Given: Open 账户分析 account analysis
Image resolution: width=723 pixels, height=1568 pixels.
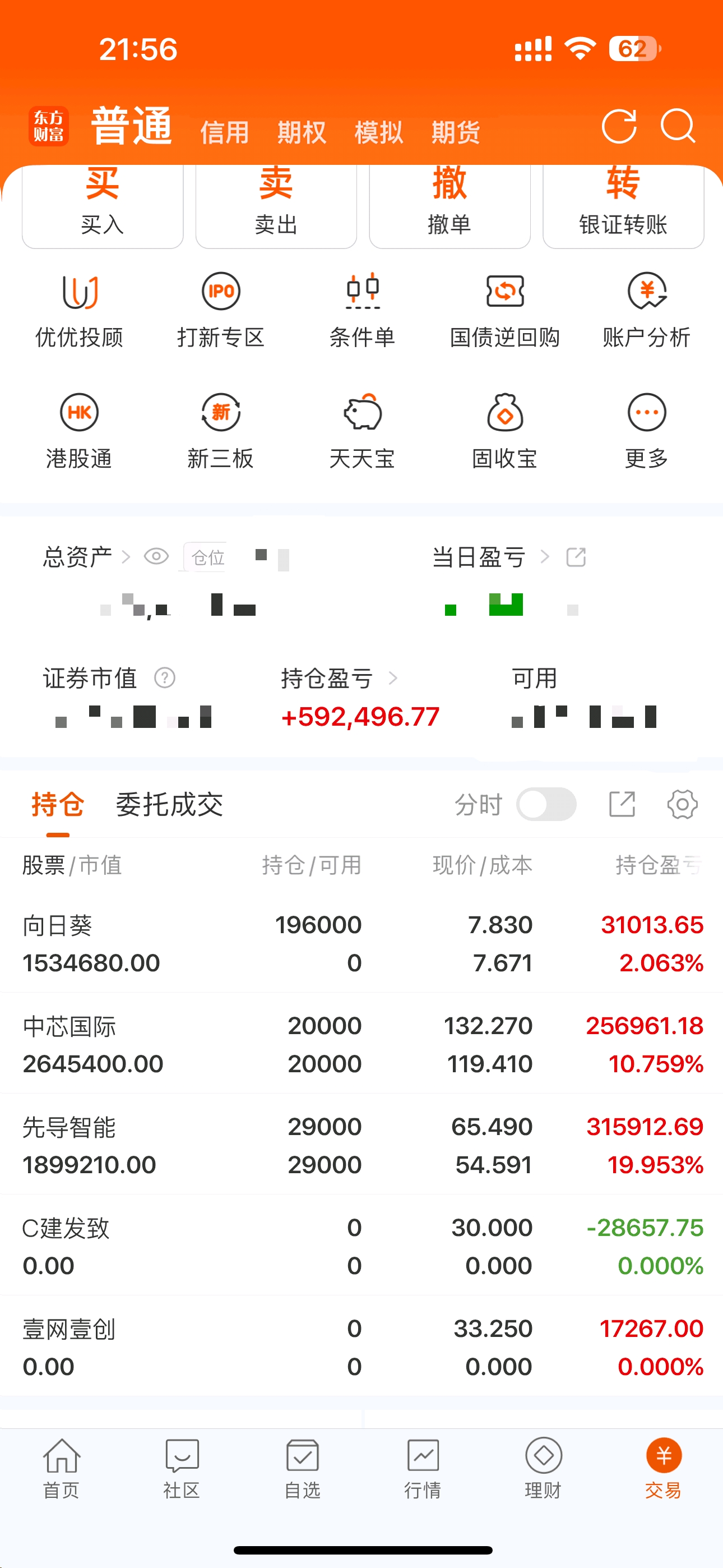Looking at the screenshot, I should [646, 309].
